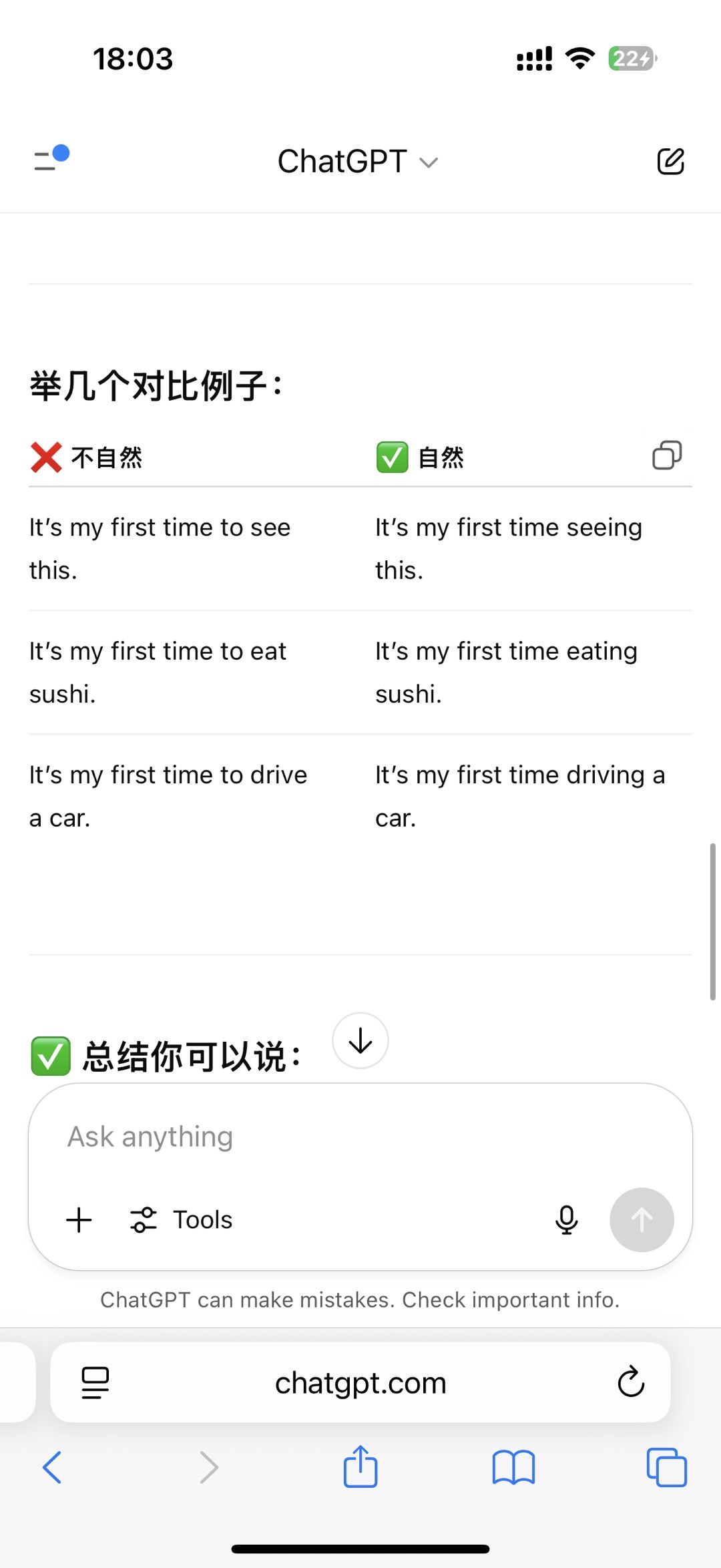The image size is (721, 1568).
Task: Open Safari page settings menu
Action: coord(95,1382)
